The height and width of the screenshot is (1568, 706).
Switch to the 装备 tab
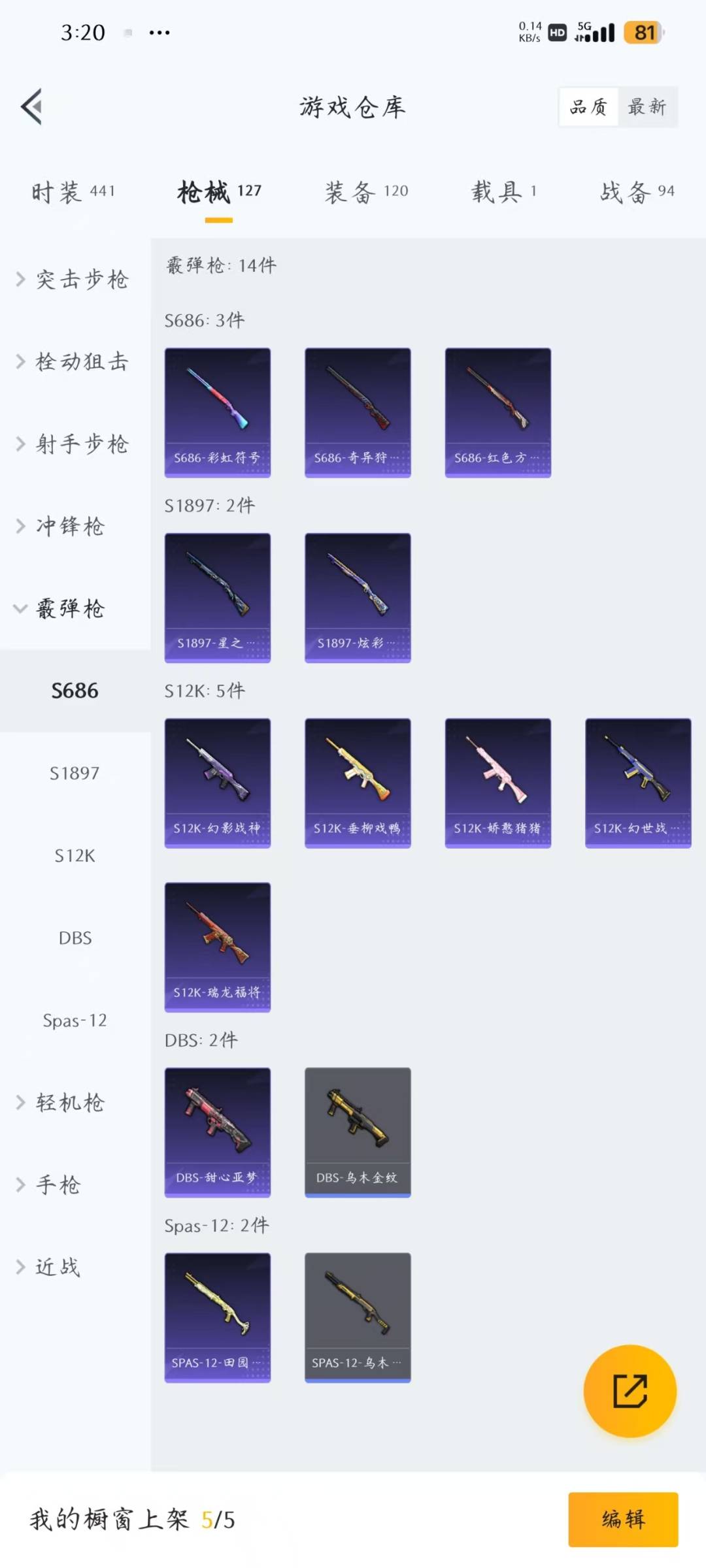[x=366, y=192]
